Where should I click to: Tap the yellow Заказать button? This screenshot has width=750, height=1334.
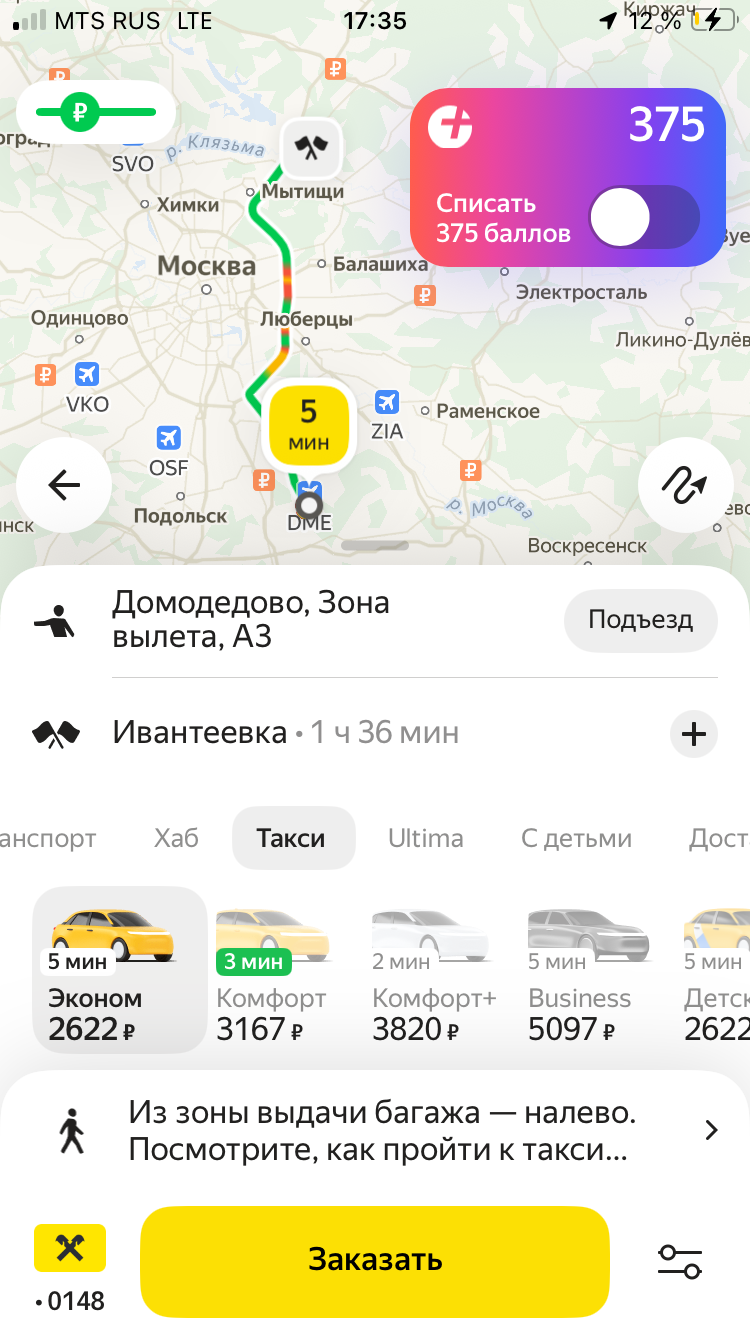375,1260
